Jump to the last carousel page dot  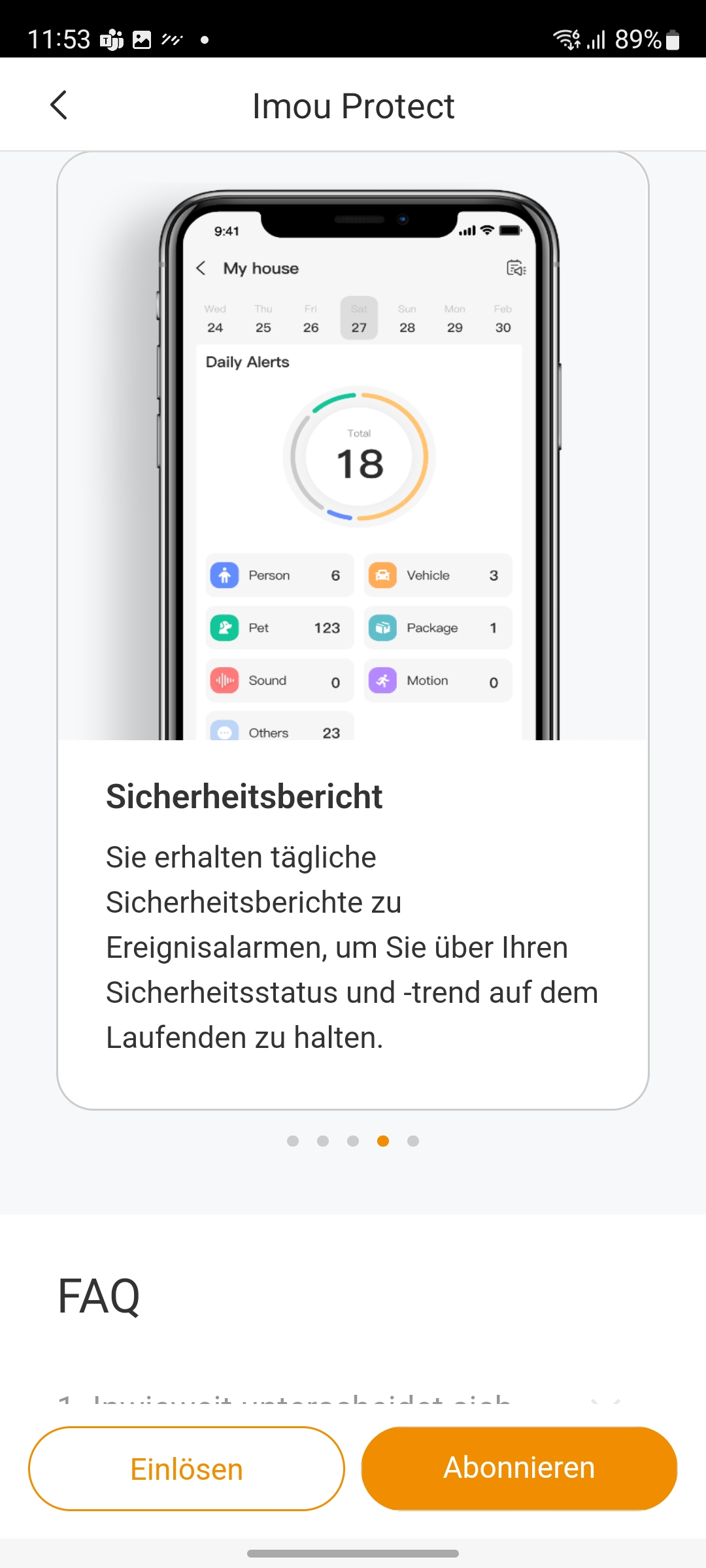pos(413,1141)
